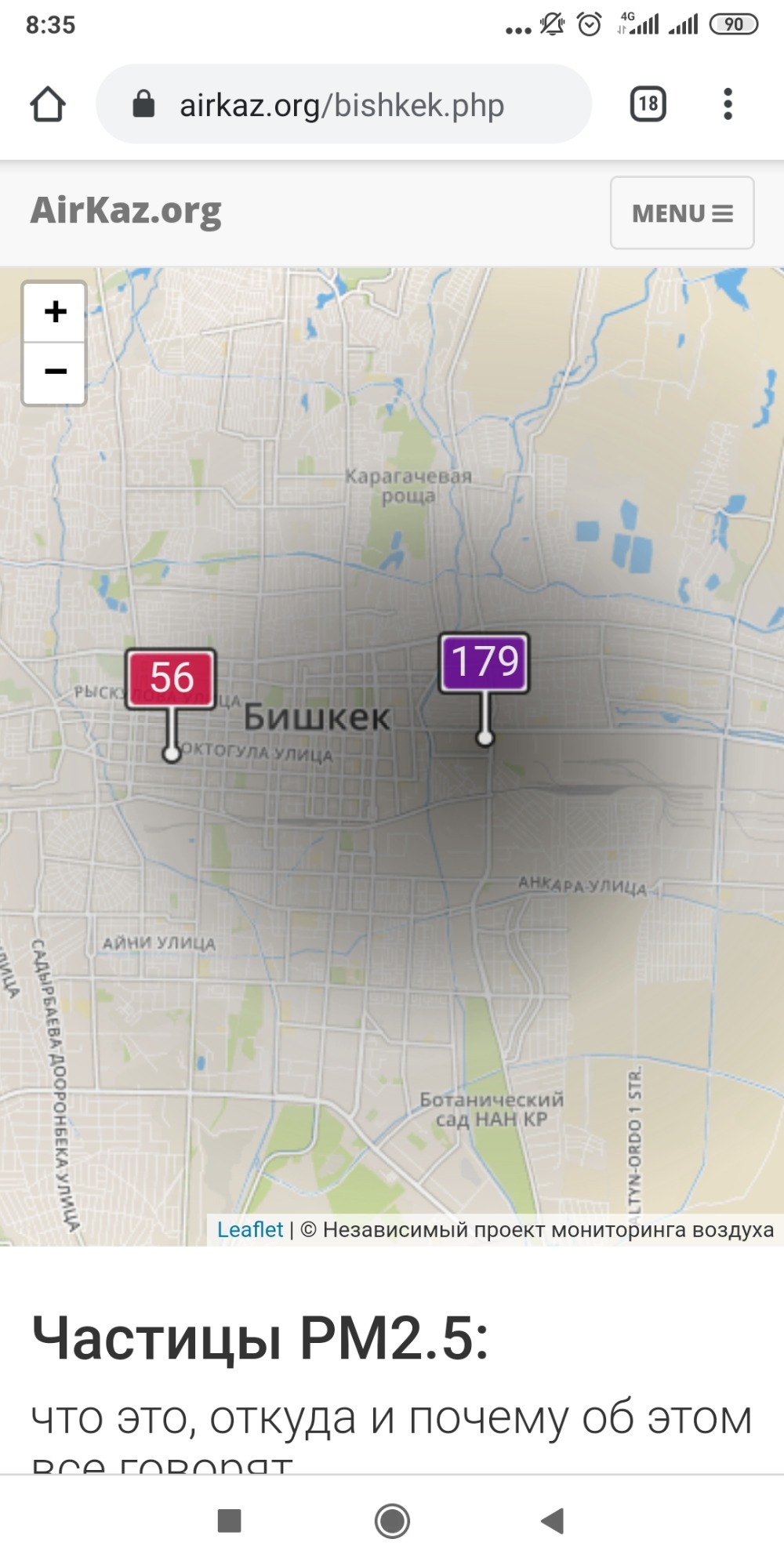Open recent apps from the navigation bar
Screen dimensions: 784x1568
coord(229,1521)
